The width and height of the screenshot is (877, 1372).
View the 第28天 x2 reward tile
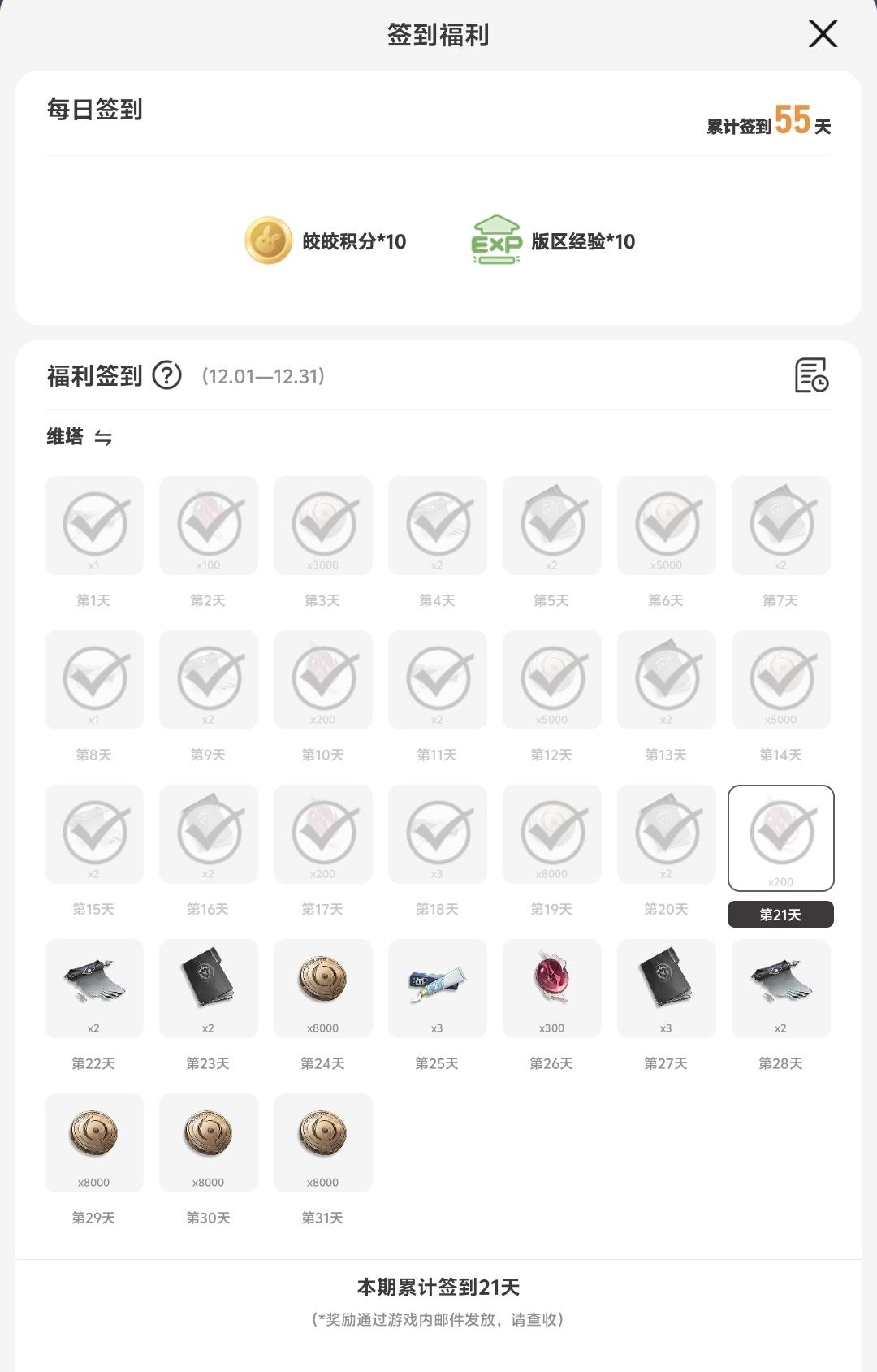(780, 988)
